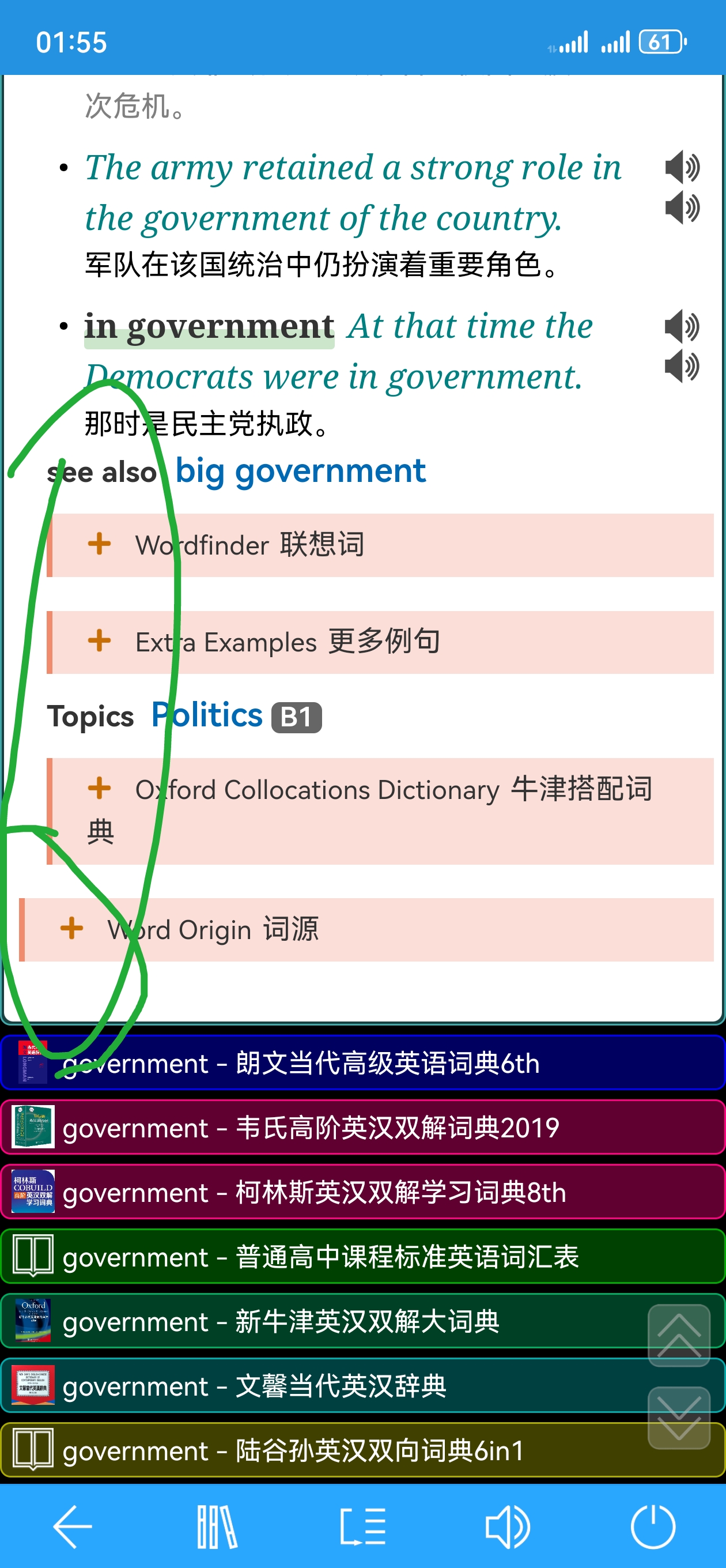Jump up with the double-chevron up button
Viewport: 726px width, 1568px height.
pyautogui.click(x=679, y=1336)
